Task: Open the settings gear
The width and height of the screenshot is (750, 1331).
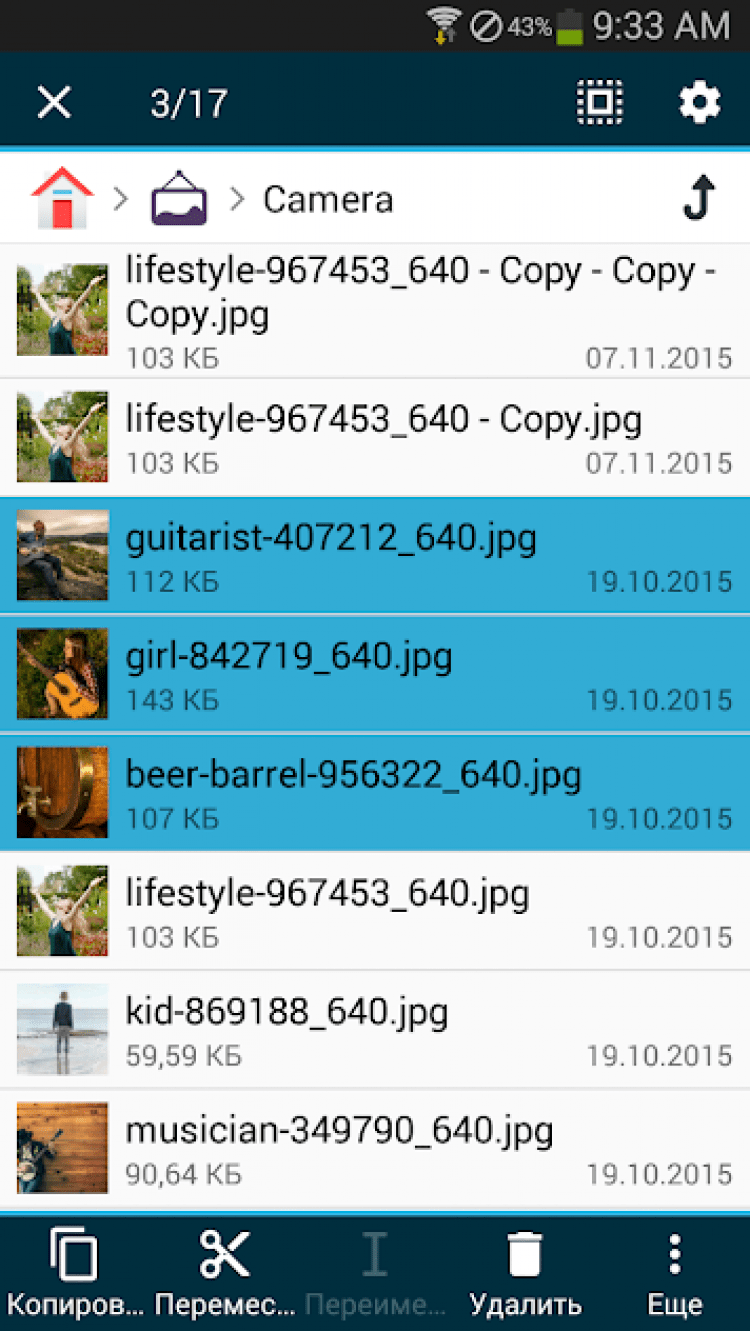Action: (x=699, y=102)
